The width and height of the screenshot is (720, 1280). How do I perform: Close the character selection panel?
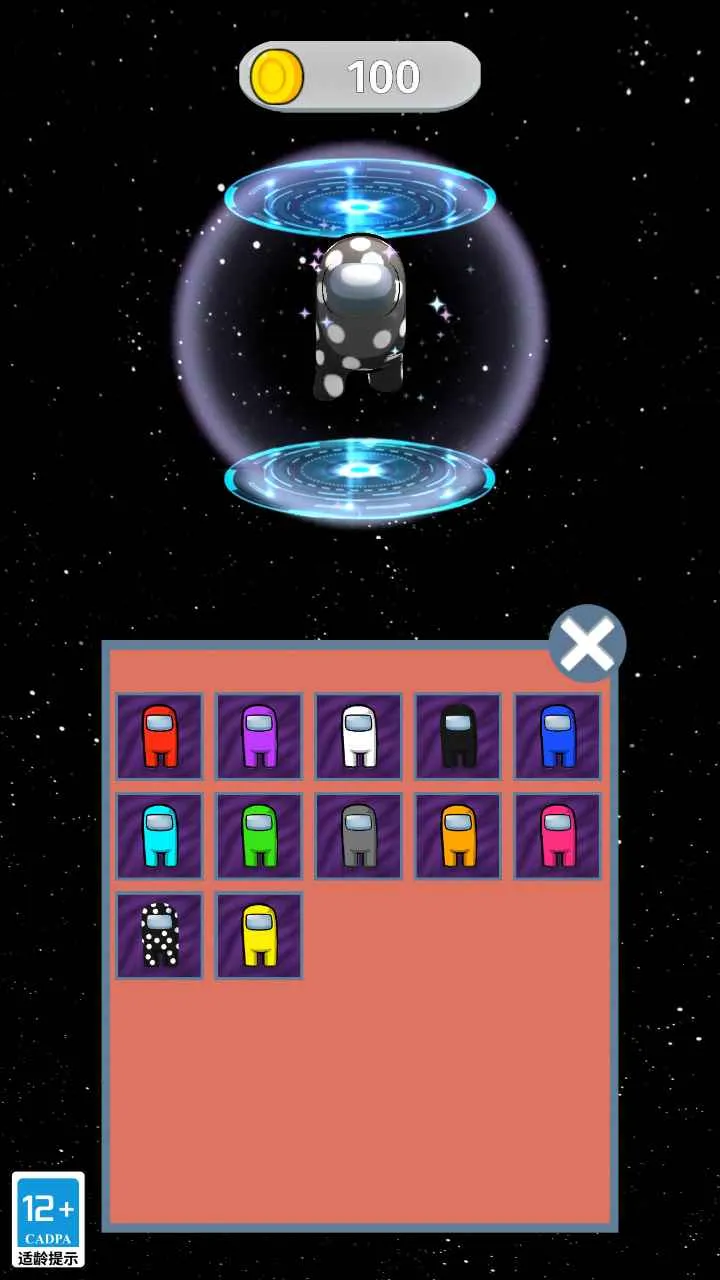pos(588,643)
